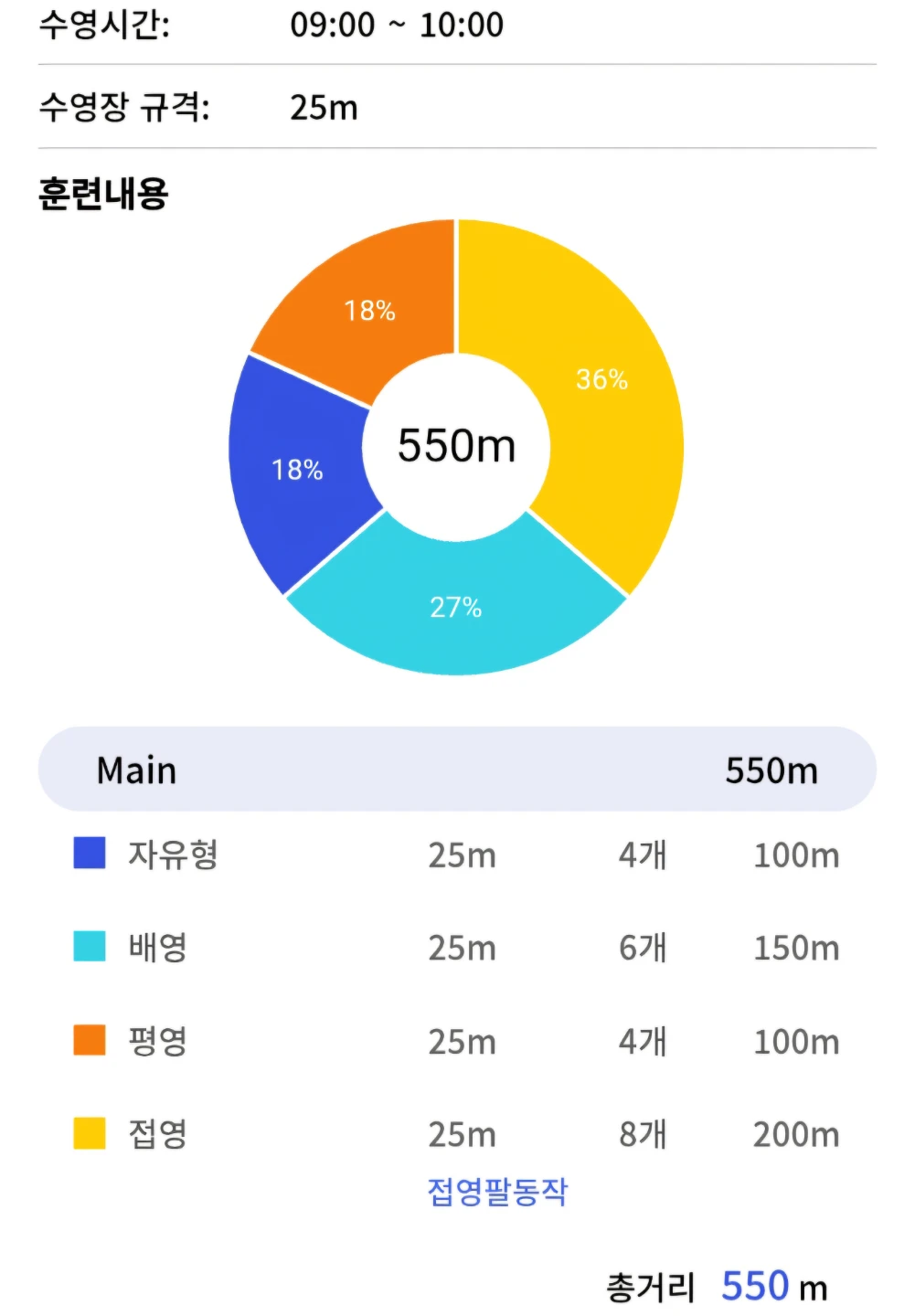Open the 접영팔동작 link under 접영
Screen dimensions: 915x1316
pyautogui.click(x=497, y=1191)
